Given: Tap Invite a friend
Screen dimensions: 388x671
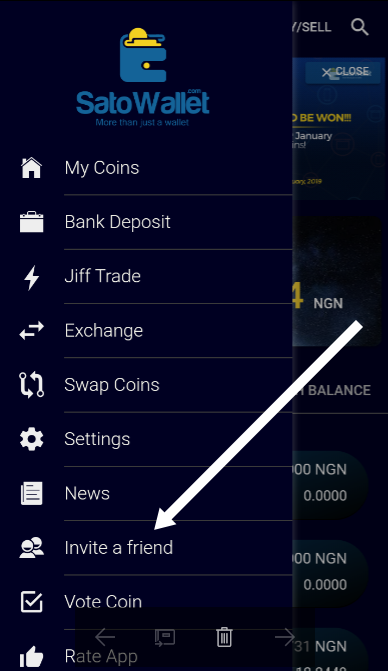Looking at the screenshot, I should (x=146, y=548).
